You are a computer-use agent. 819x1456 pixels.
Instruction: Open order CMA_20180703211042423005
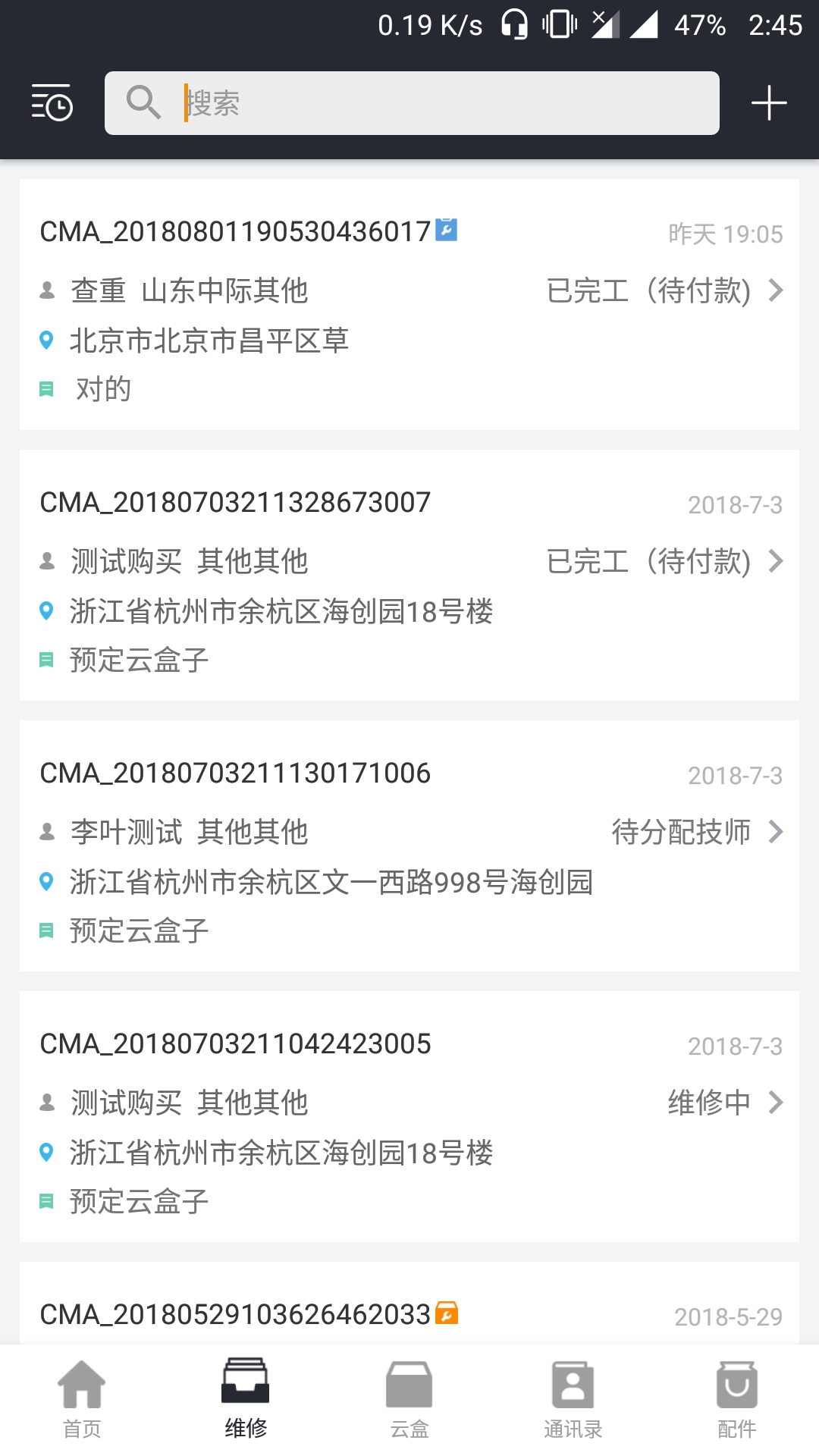click(409, 1116)
